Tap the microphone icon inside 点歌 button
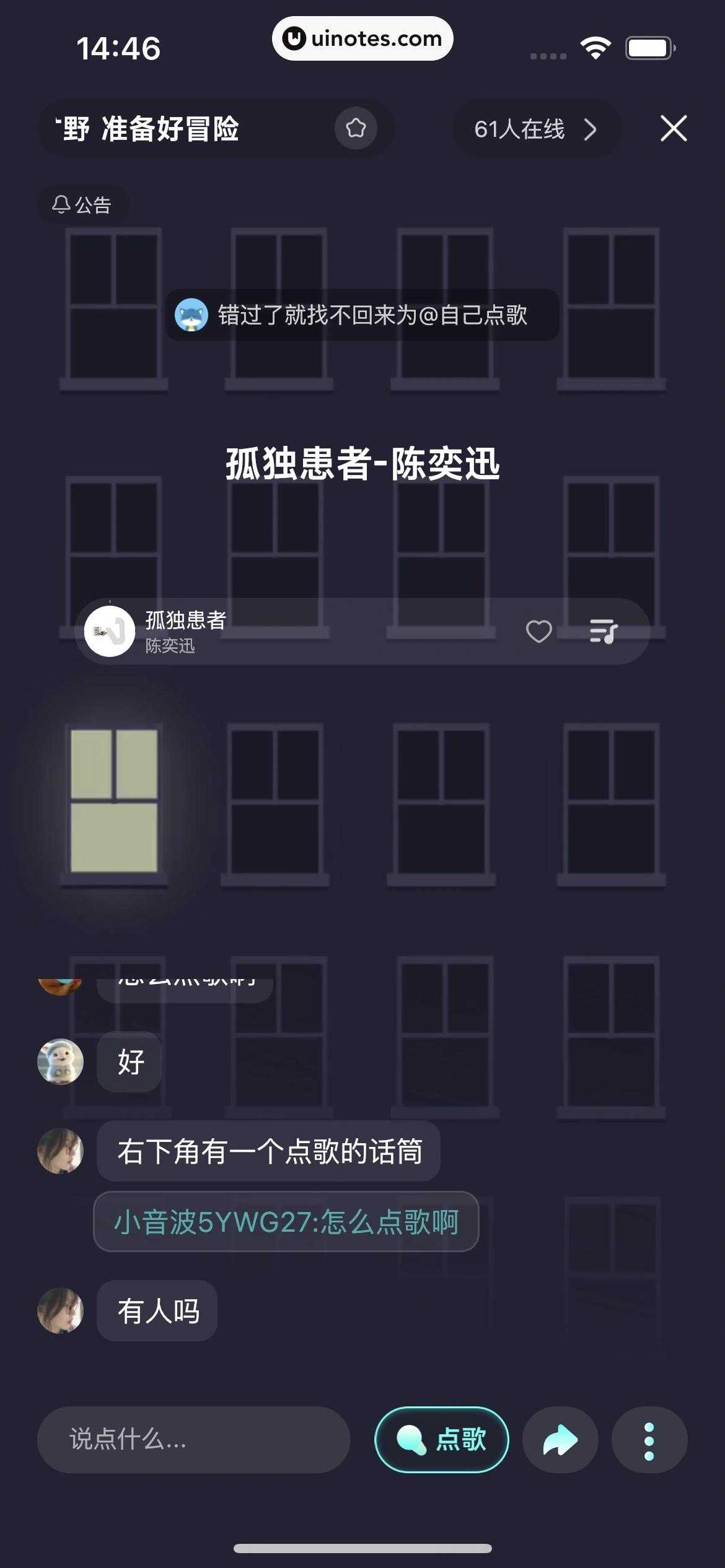Image resolution: width=725 pixels, height=1568 pixels. [x=411, y=1440]
